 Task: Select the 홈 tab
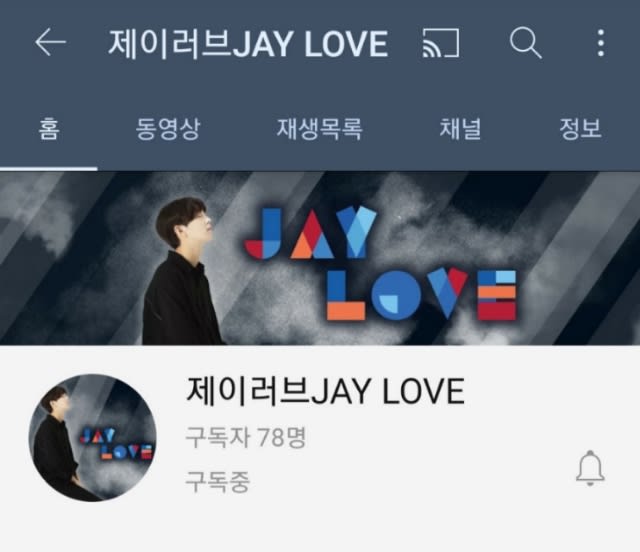pyautogui.click(x=48, y=130)
